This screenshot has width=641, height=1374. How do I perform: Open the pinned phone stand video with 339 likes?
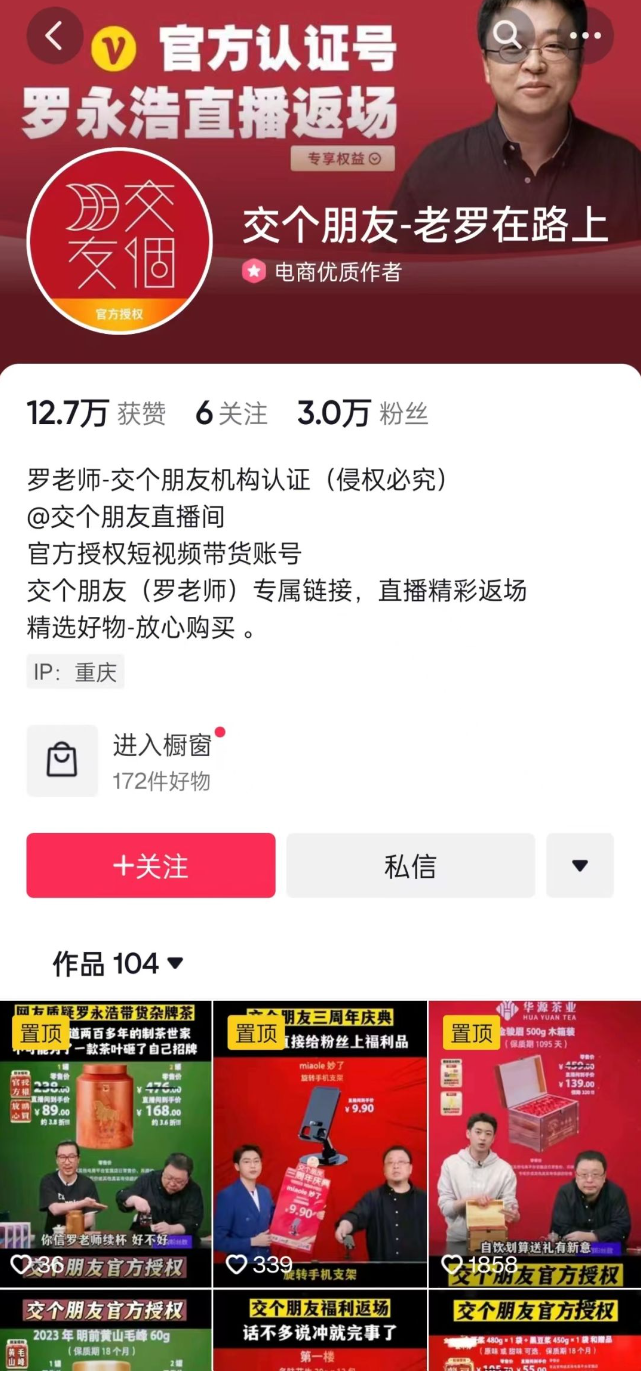coord(320,1143)
